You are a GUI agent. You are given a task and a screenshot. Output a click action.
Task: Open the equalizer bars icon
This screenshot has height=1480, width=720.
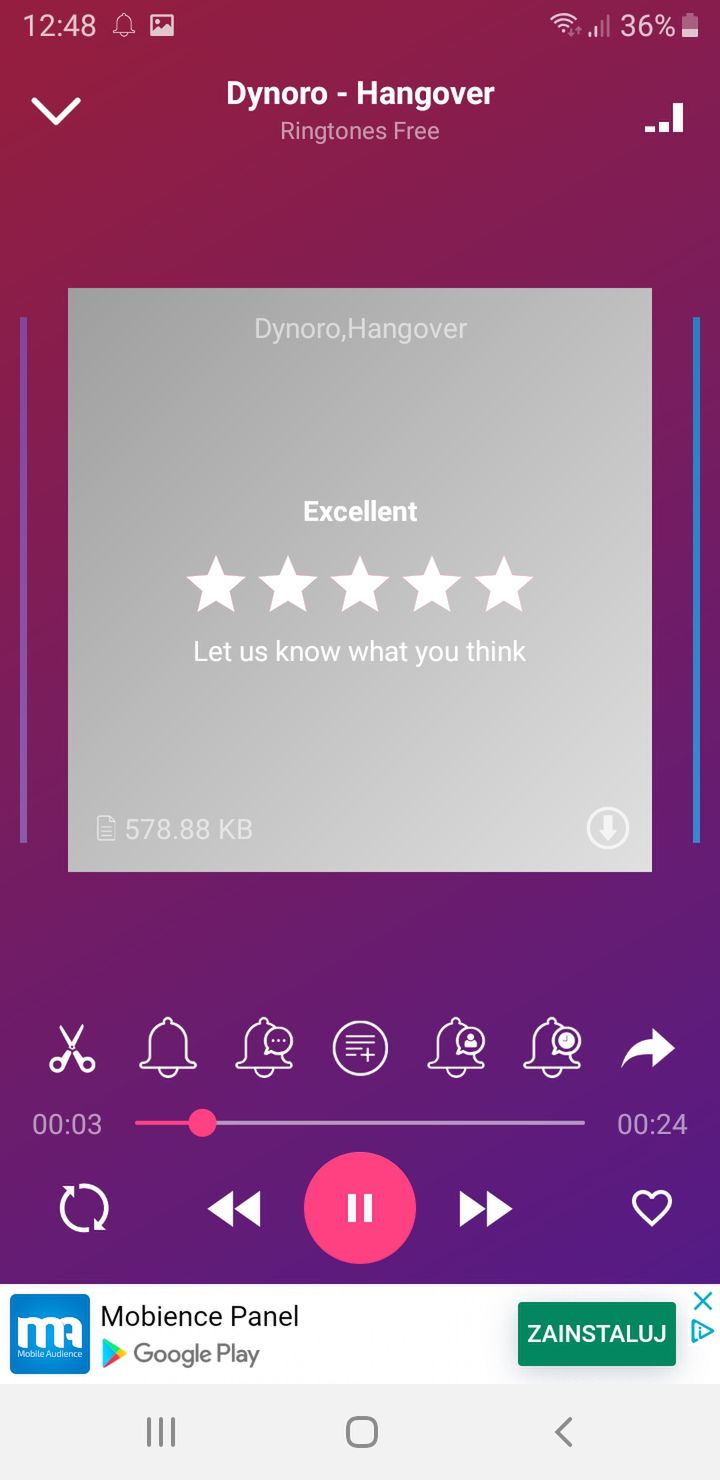pos(664,118)
